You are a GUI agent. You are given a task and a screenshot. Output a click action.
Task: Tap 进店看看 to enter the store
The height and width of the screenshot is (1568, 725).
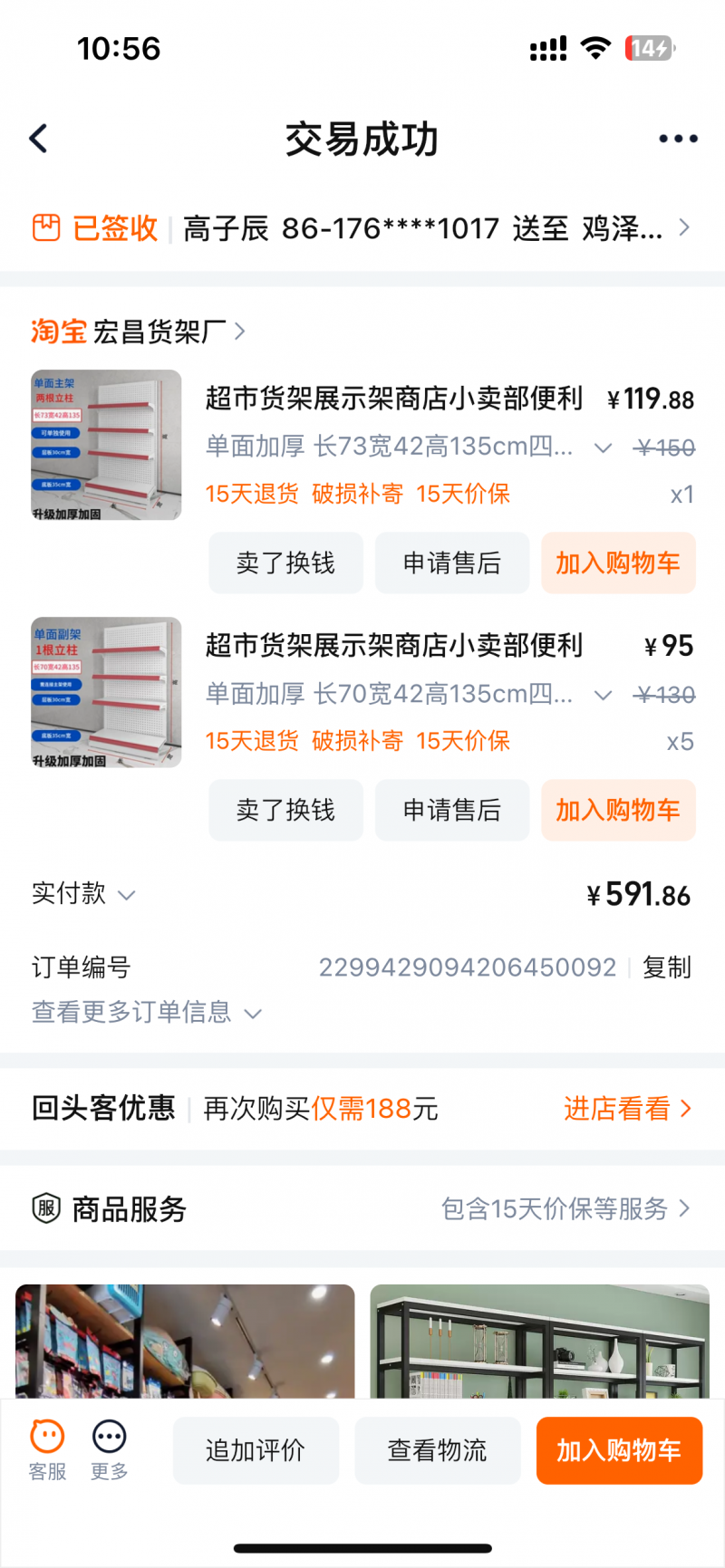point(626,1108)
